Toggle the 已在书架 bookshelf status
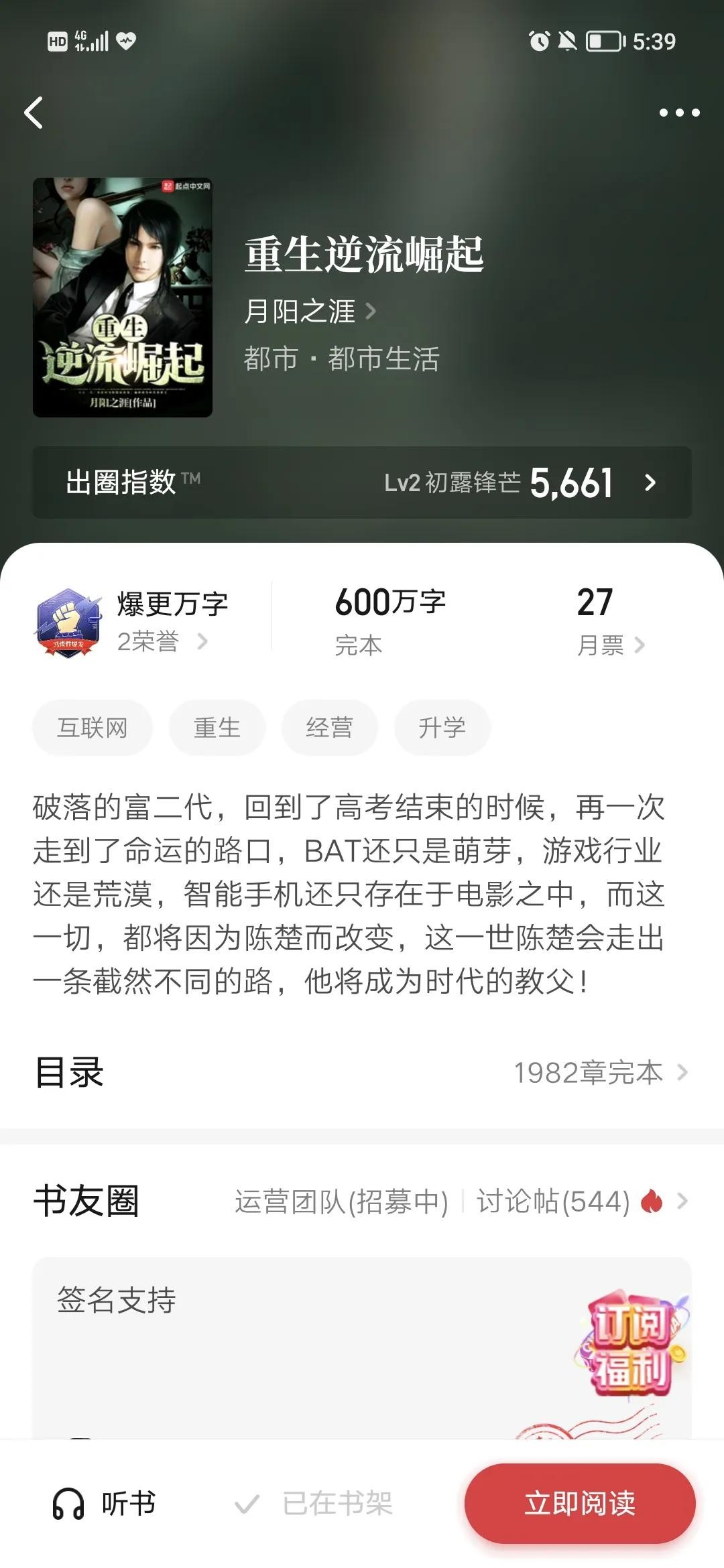 (x=314, y=1504)
